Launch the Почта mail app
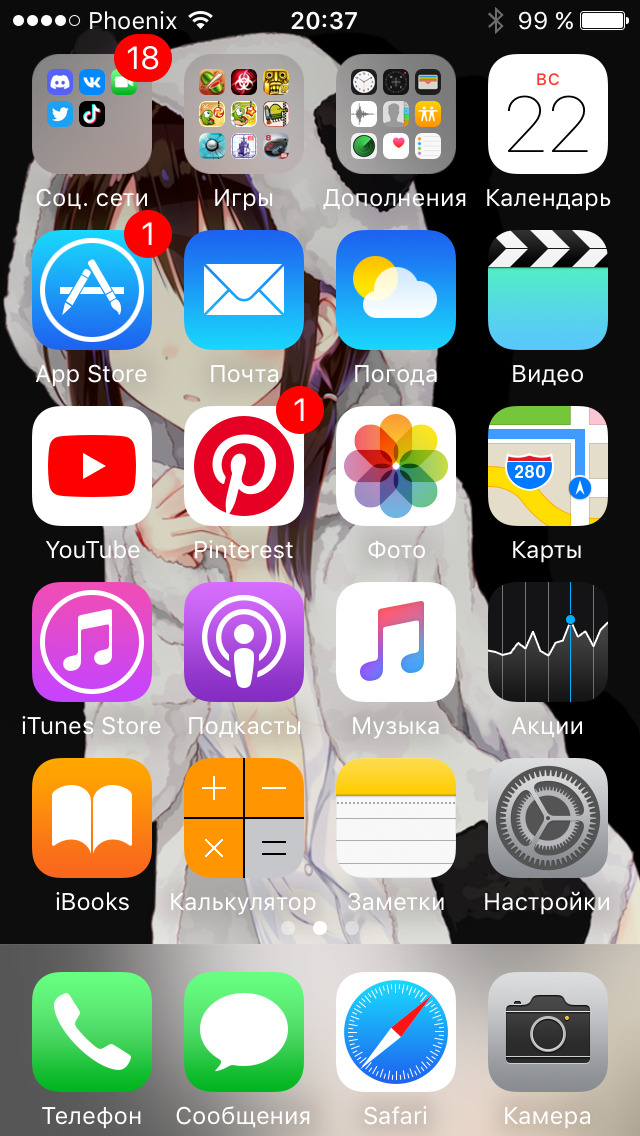640x1136 pixels. coord(244,290)
